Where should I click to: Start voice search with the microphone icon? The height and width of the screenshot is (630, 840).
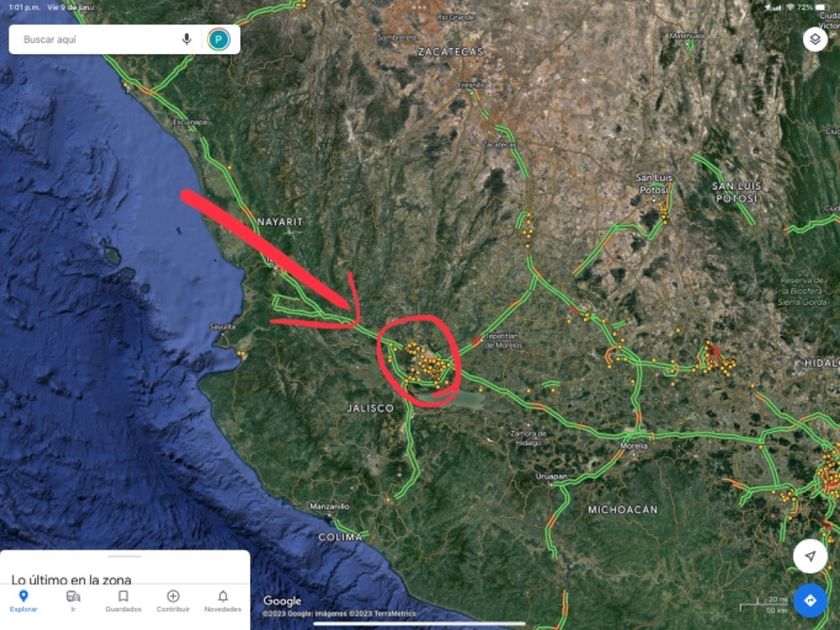tap(187, 39)
